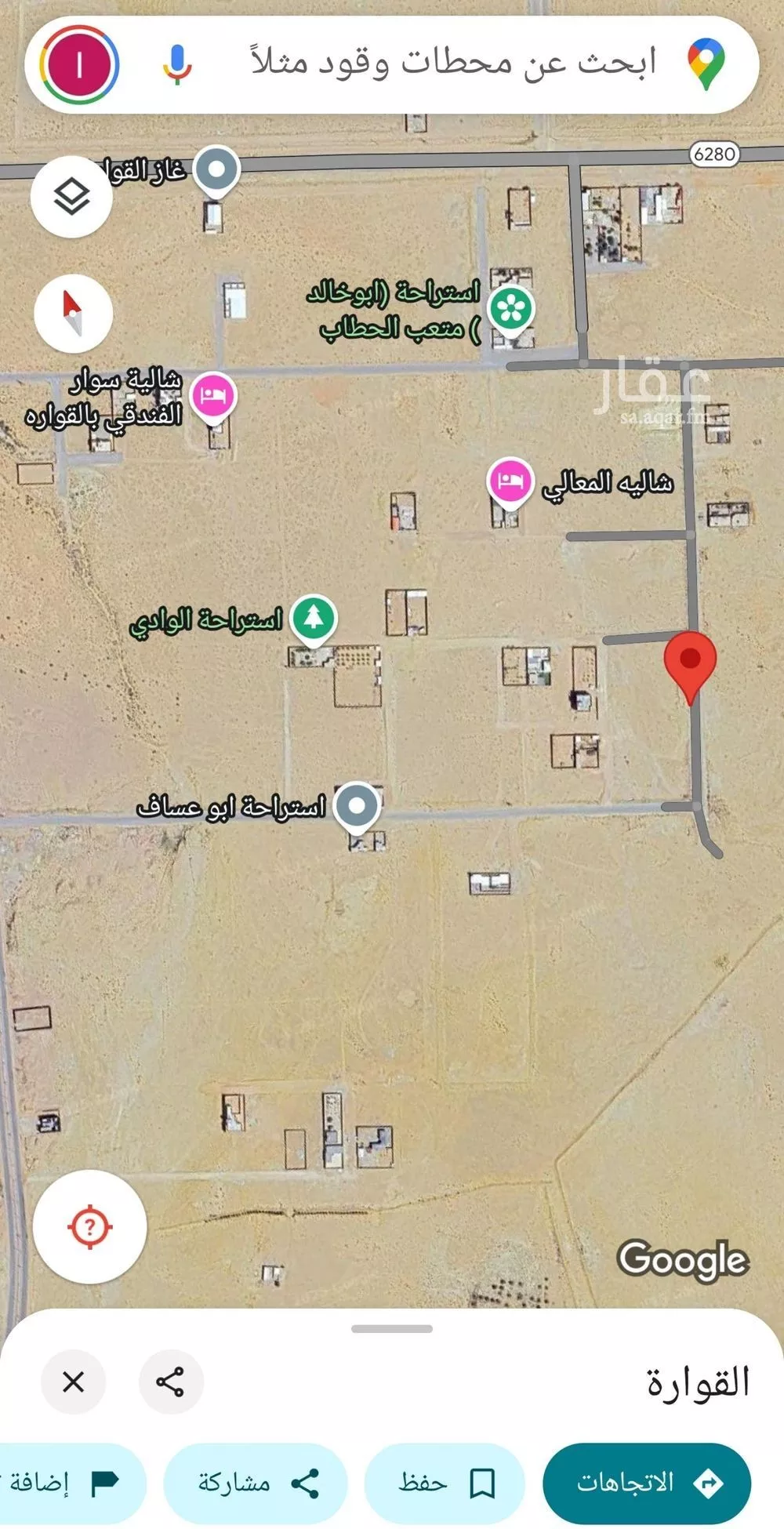Start voice search with the microphone

[177, 64]
